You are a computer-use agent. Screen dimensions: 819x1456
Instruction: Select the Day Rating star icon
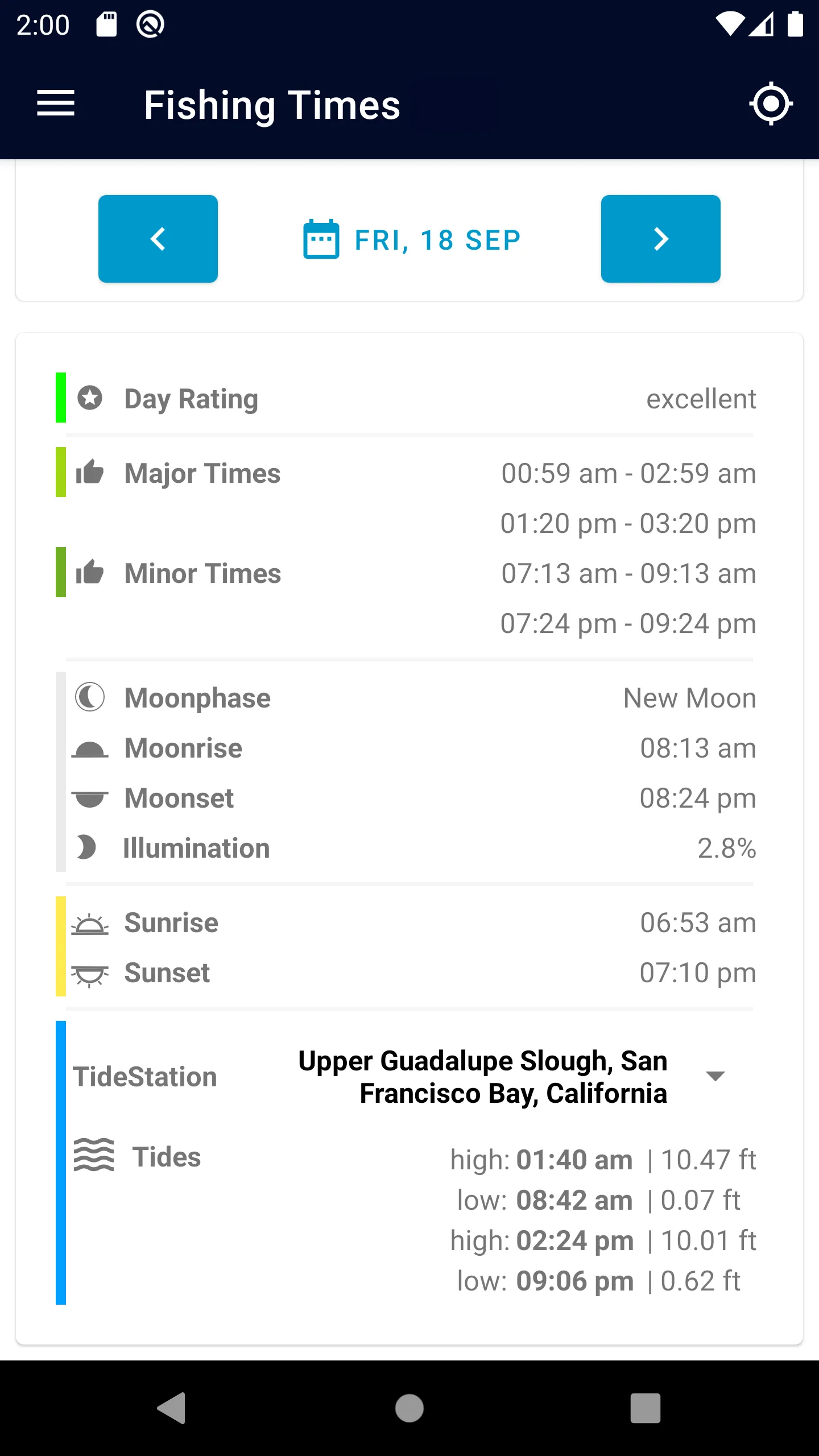[91, 398]
